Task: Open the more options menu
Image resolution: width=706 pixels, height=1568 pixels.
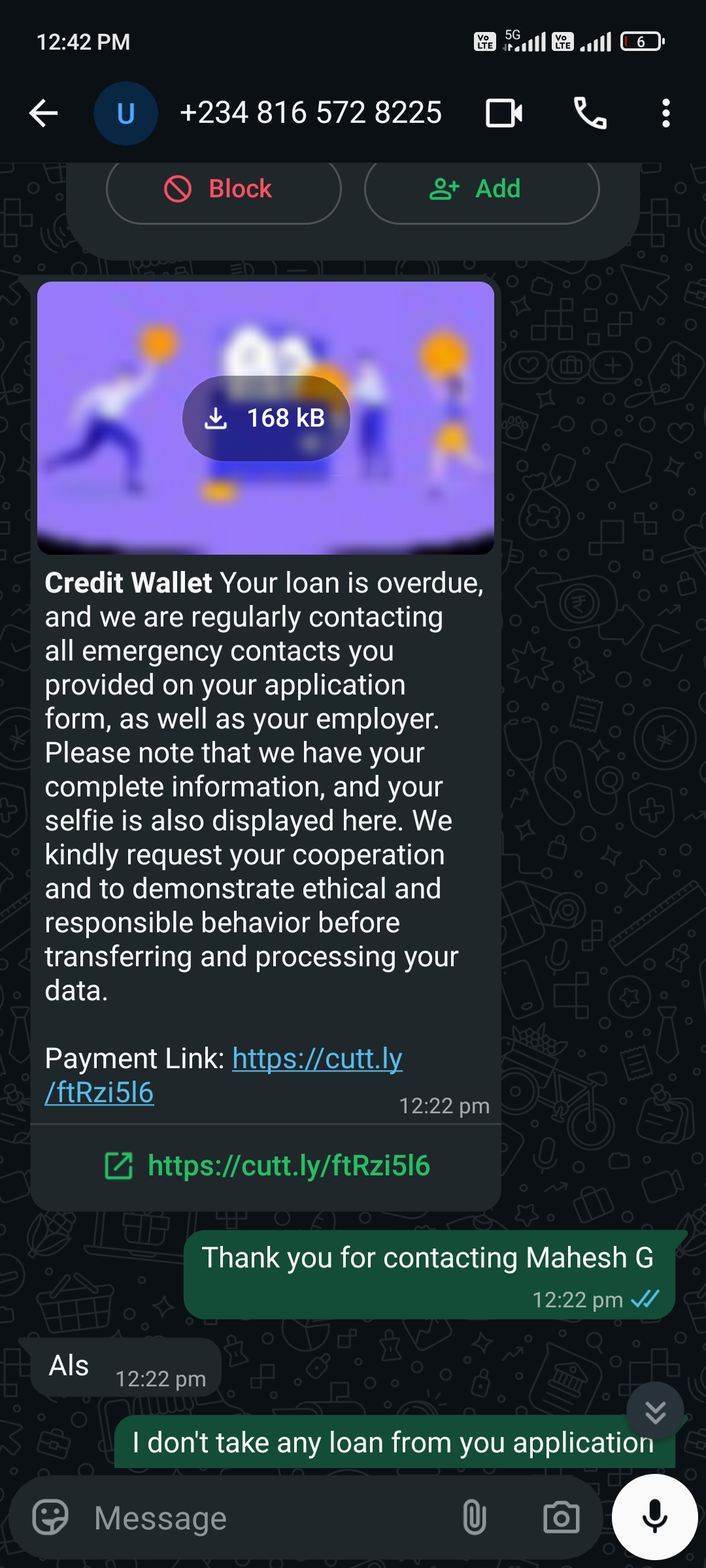Action: 665,113
